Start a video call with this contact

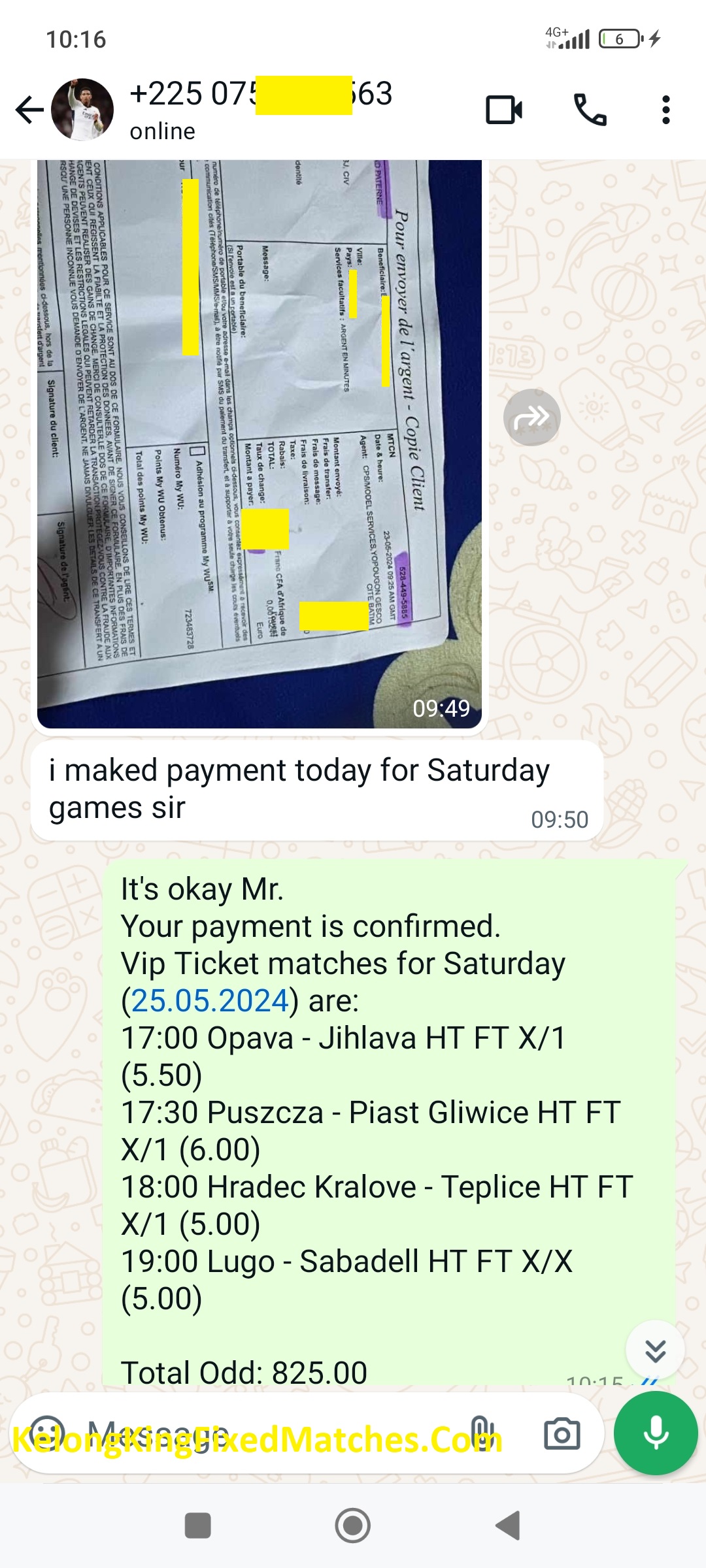click(503, 110)
